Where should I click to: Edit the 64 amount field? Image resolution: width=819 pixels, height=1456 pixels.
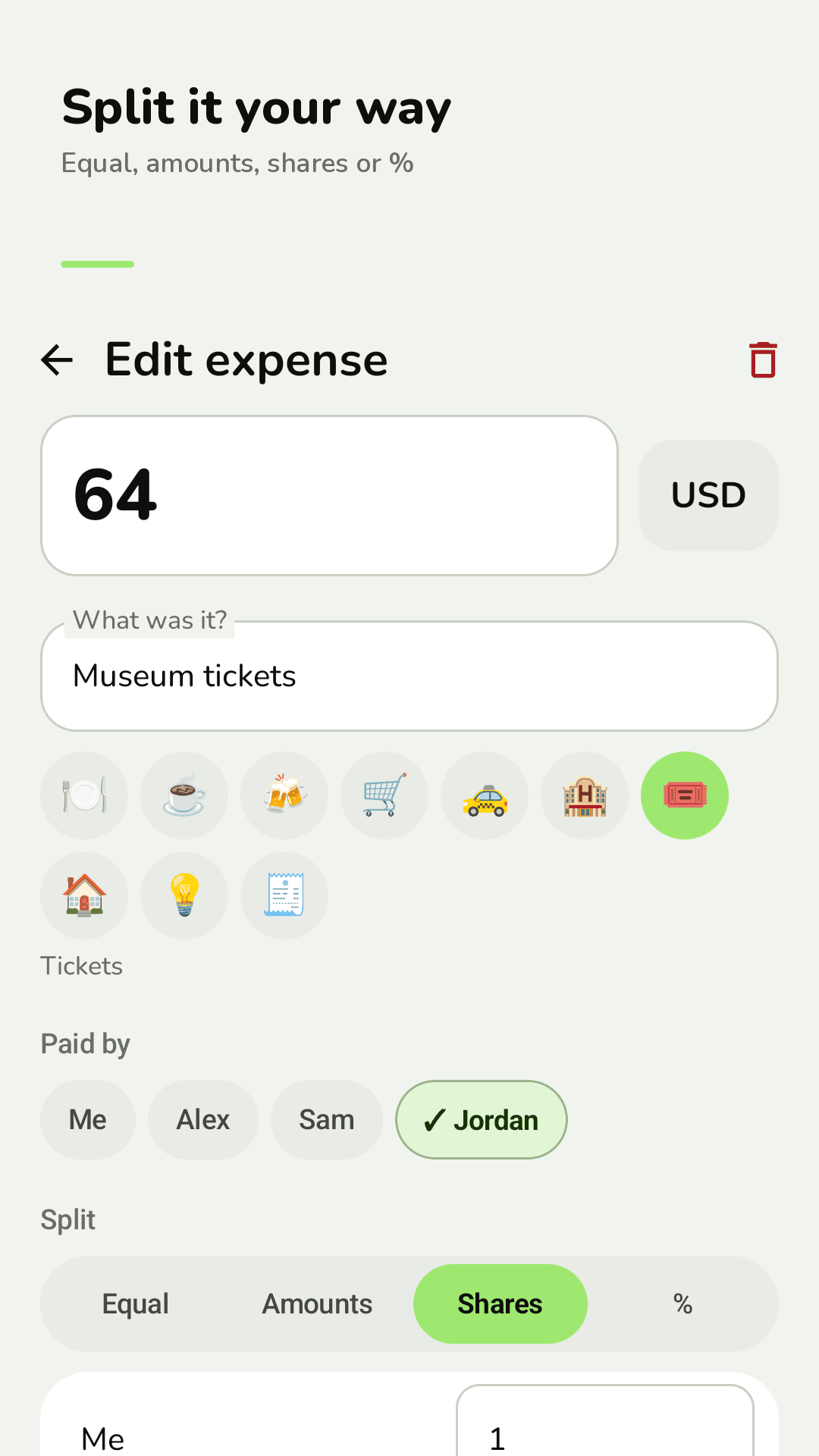pos(329,495)
